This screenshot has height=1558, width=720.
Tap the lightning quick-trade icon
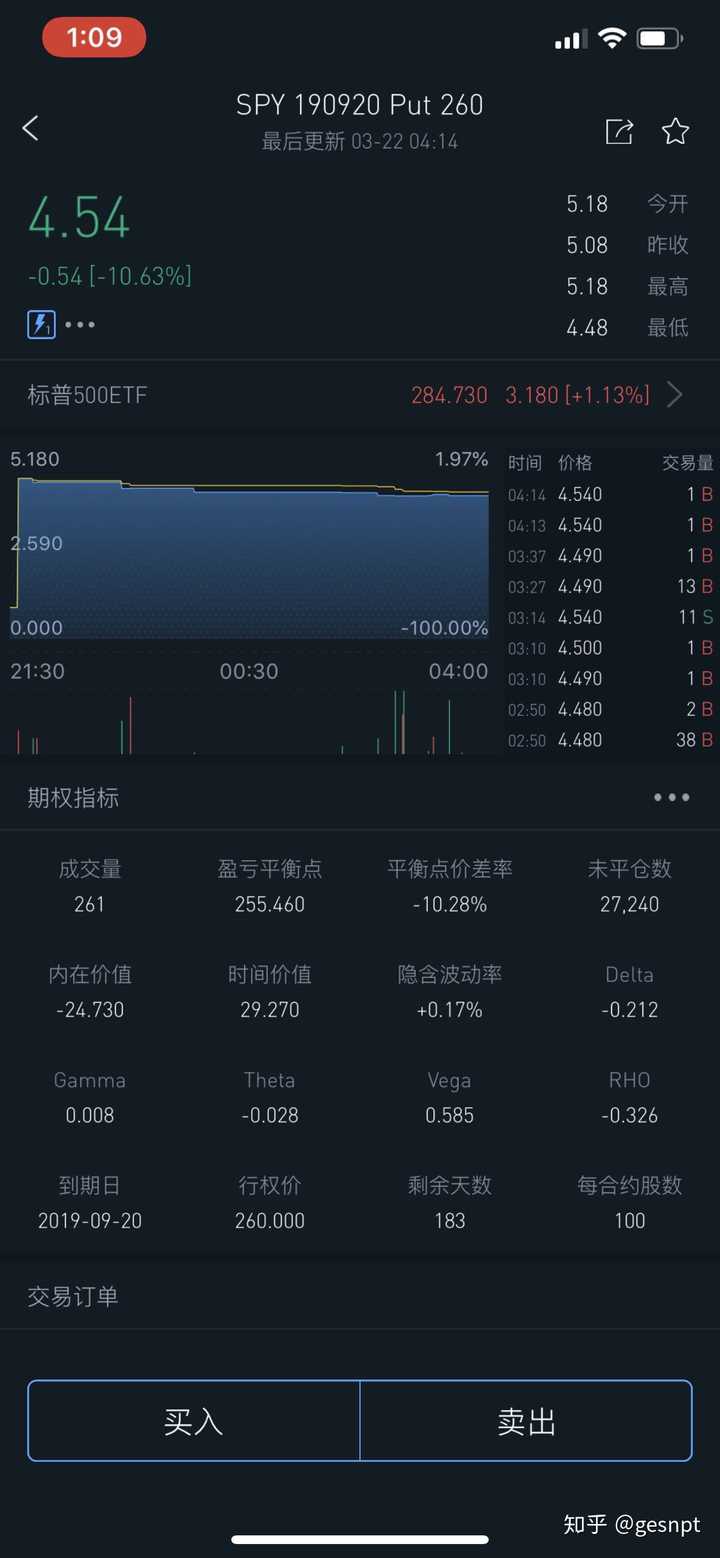tap(40, 325)
